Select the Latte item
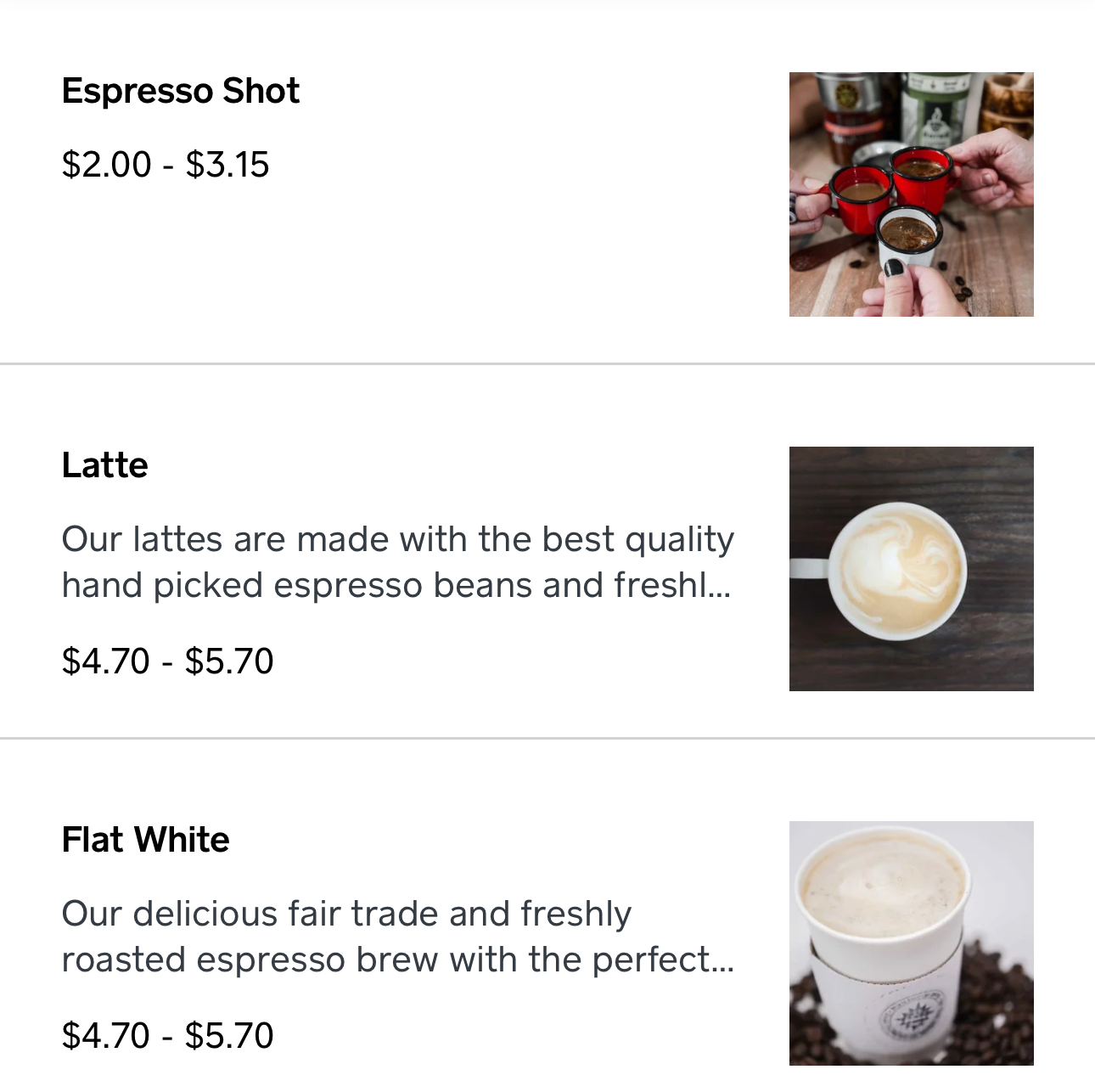 coord(105,465)
